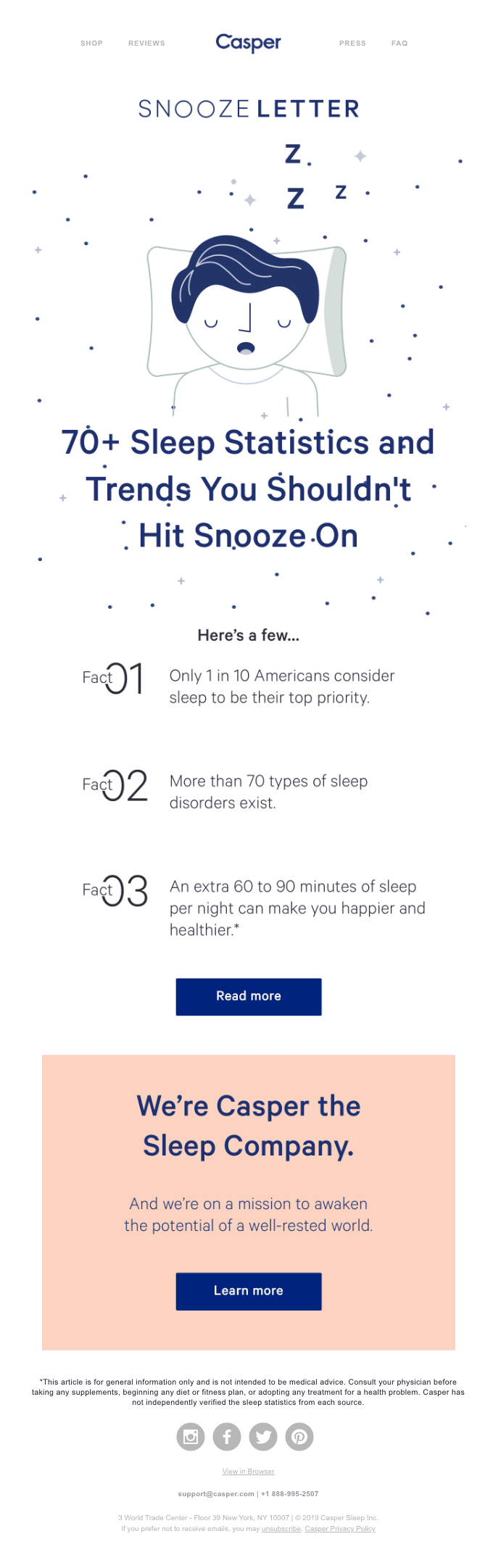
Task: Open the PRESS link
Action: pos(352,43)
